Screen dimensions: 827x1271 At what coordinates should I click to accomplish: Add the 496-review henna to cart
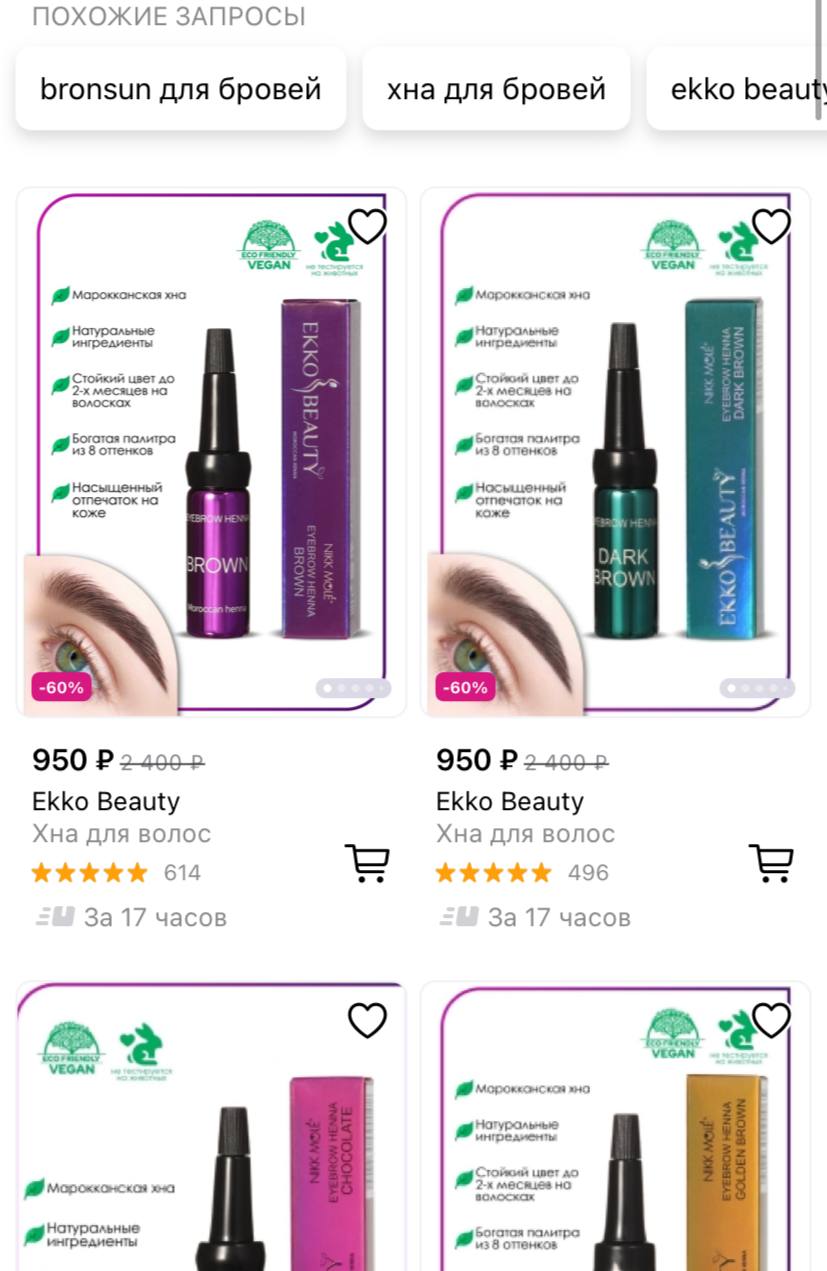771,863
